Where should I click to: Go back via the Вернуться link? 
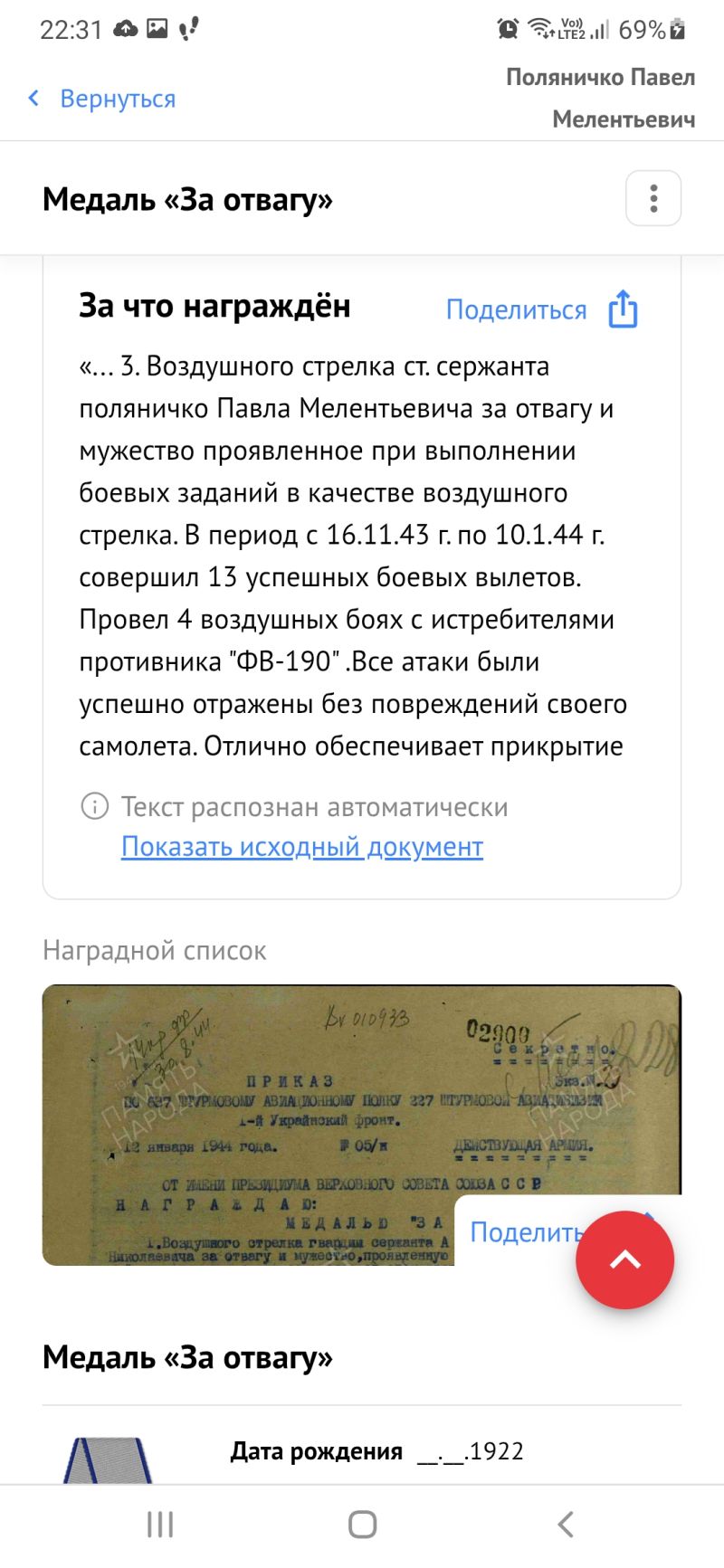click(x=102, y=99)
